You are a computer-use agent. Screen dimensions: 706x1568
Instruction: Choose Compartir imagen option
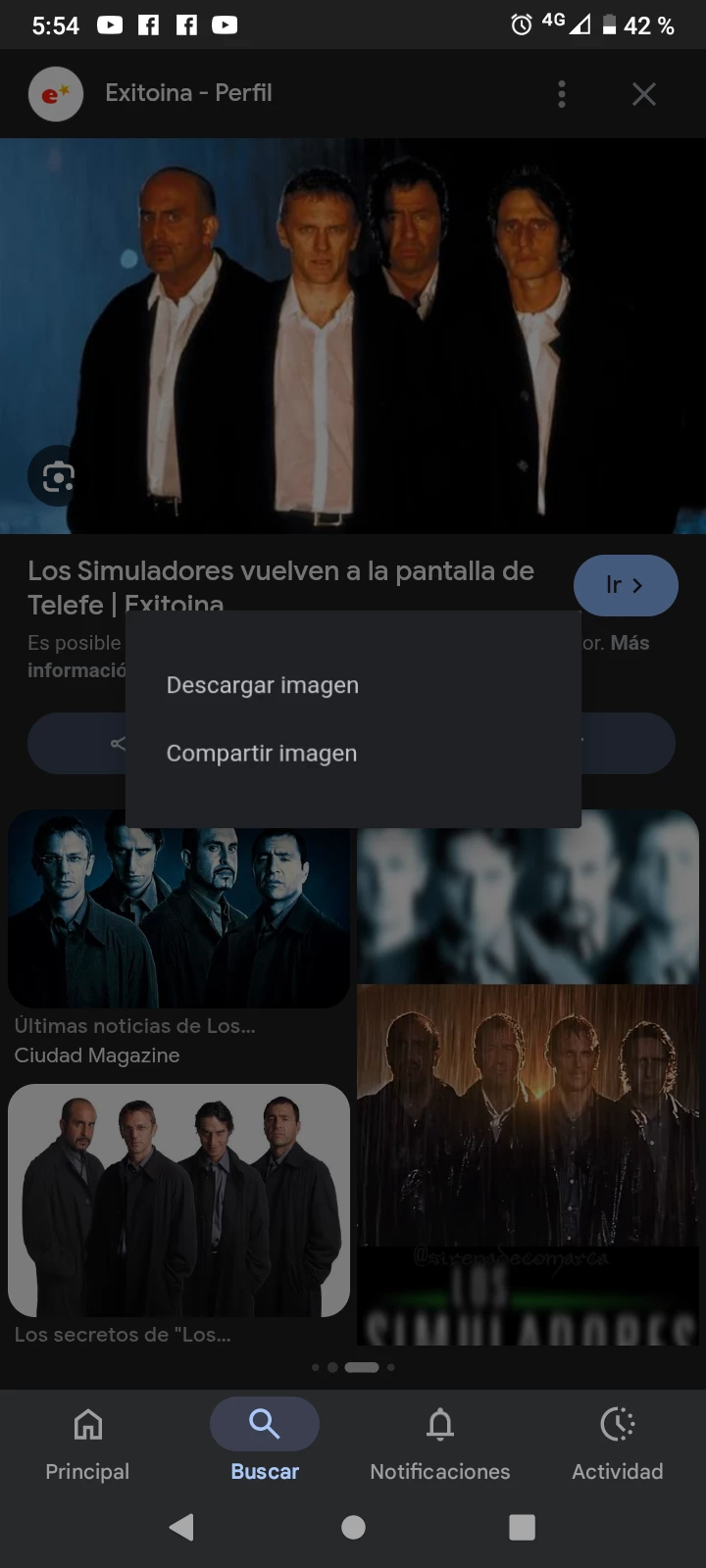click(x=261, y=754)
